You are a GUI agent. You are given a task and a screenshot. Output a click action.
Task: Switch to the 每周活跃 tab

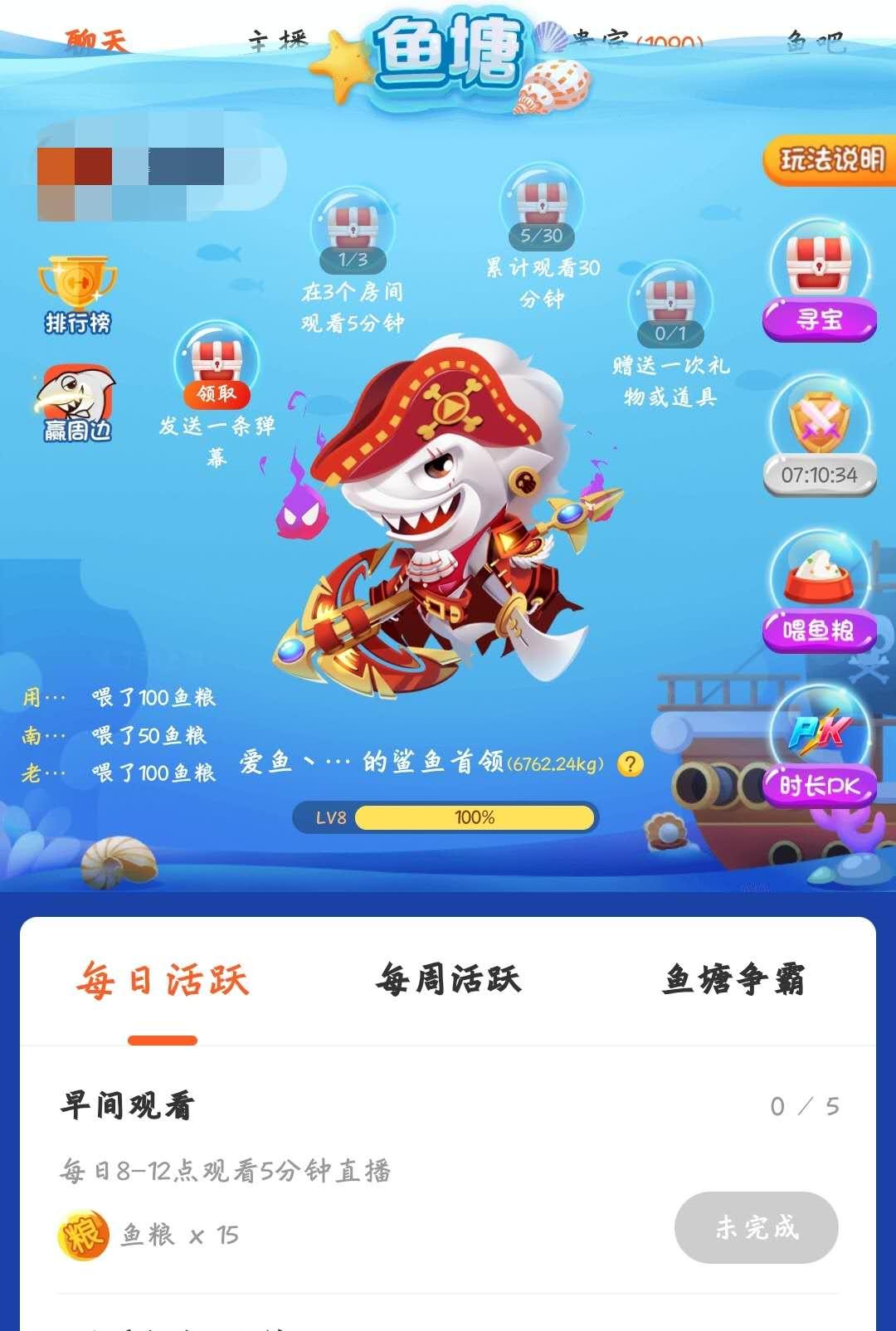point(448,980)
